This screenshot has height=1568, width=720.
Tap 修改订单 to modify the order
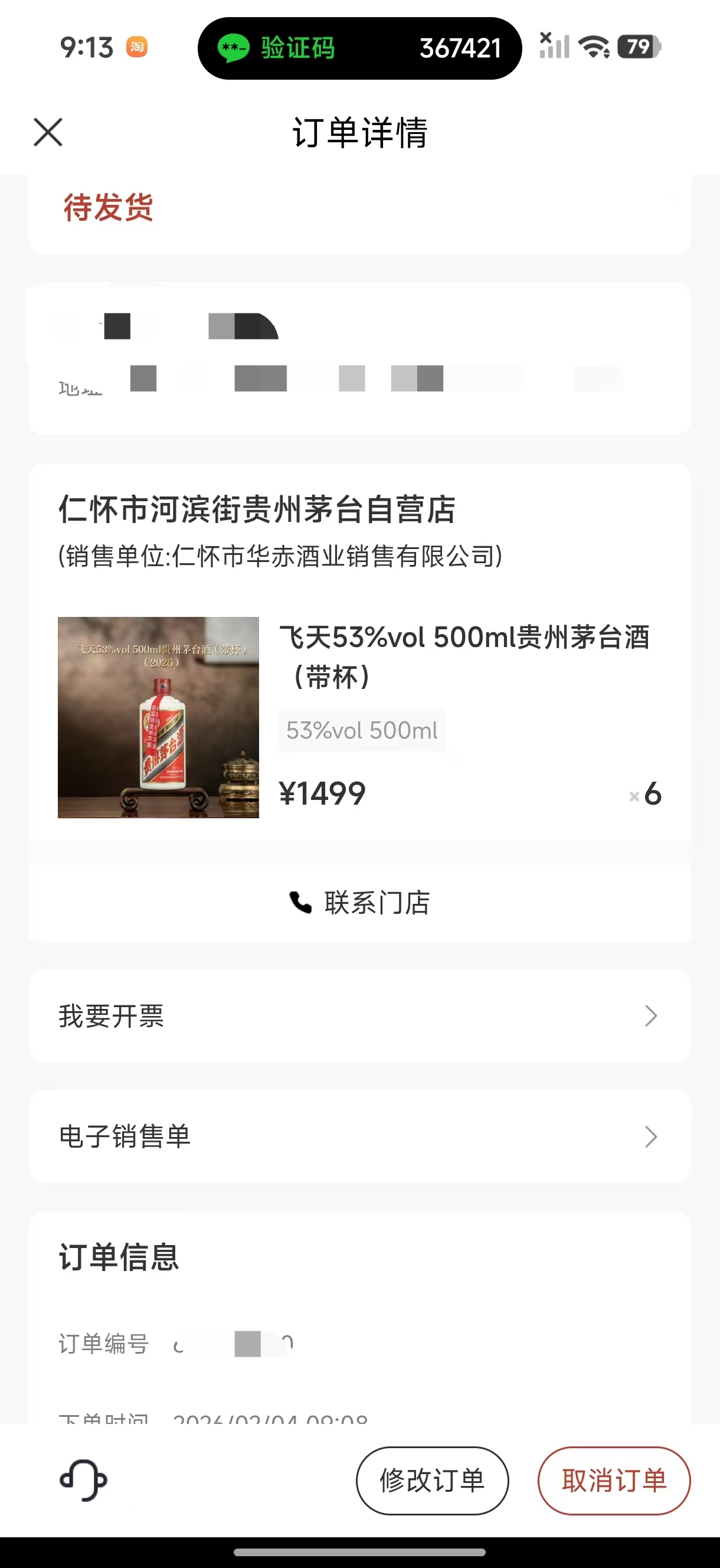click(x=432, y=1481)
